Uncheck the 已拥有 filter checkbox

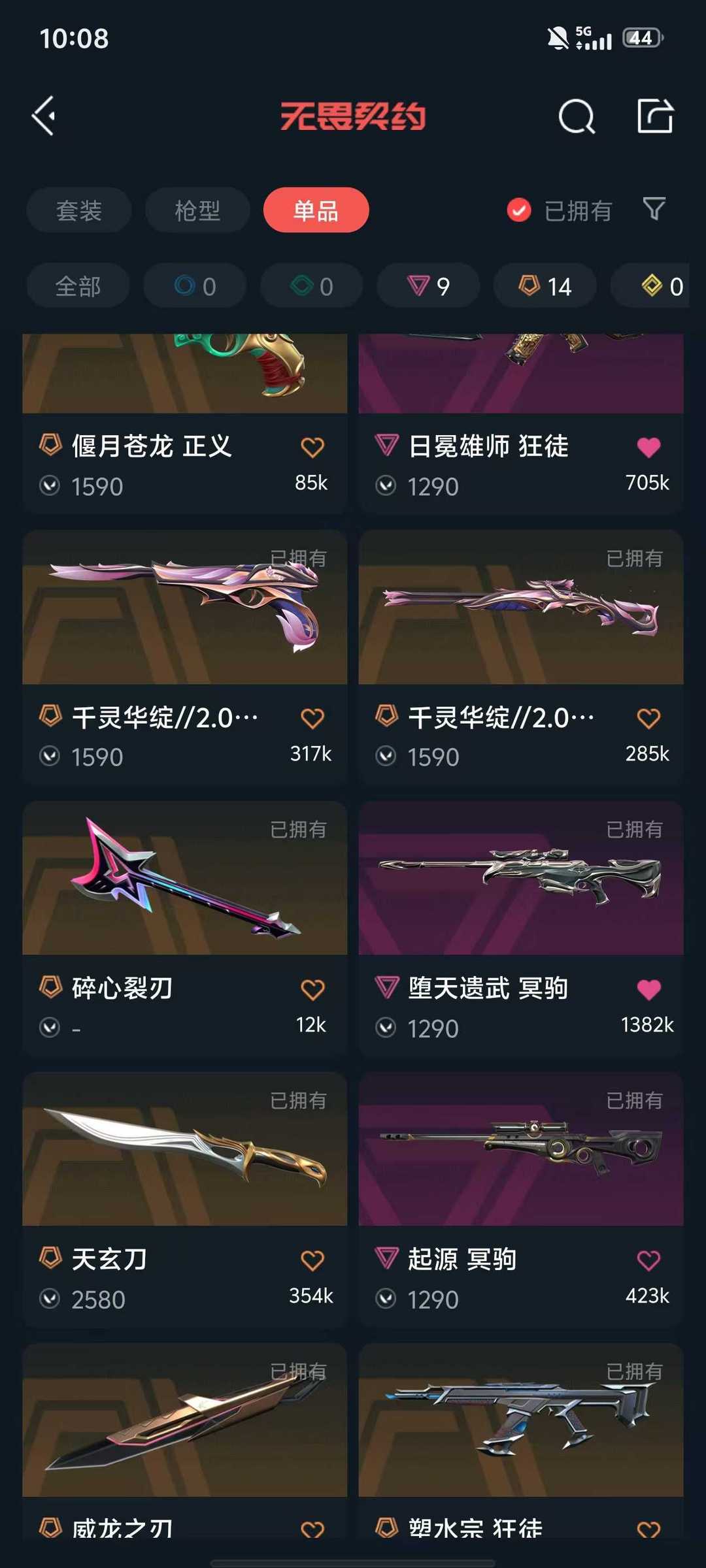(x=519, y=210)
